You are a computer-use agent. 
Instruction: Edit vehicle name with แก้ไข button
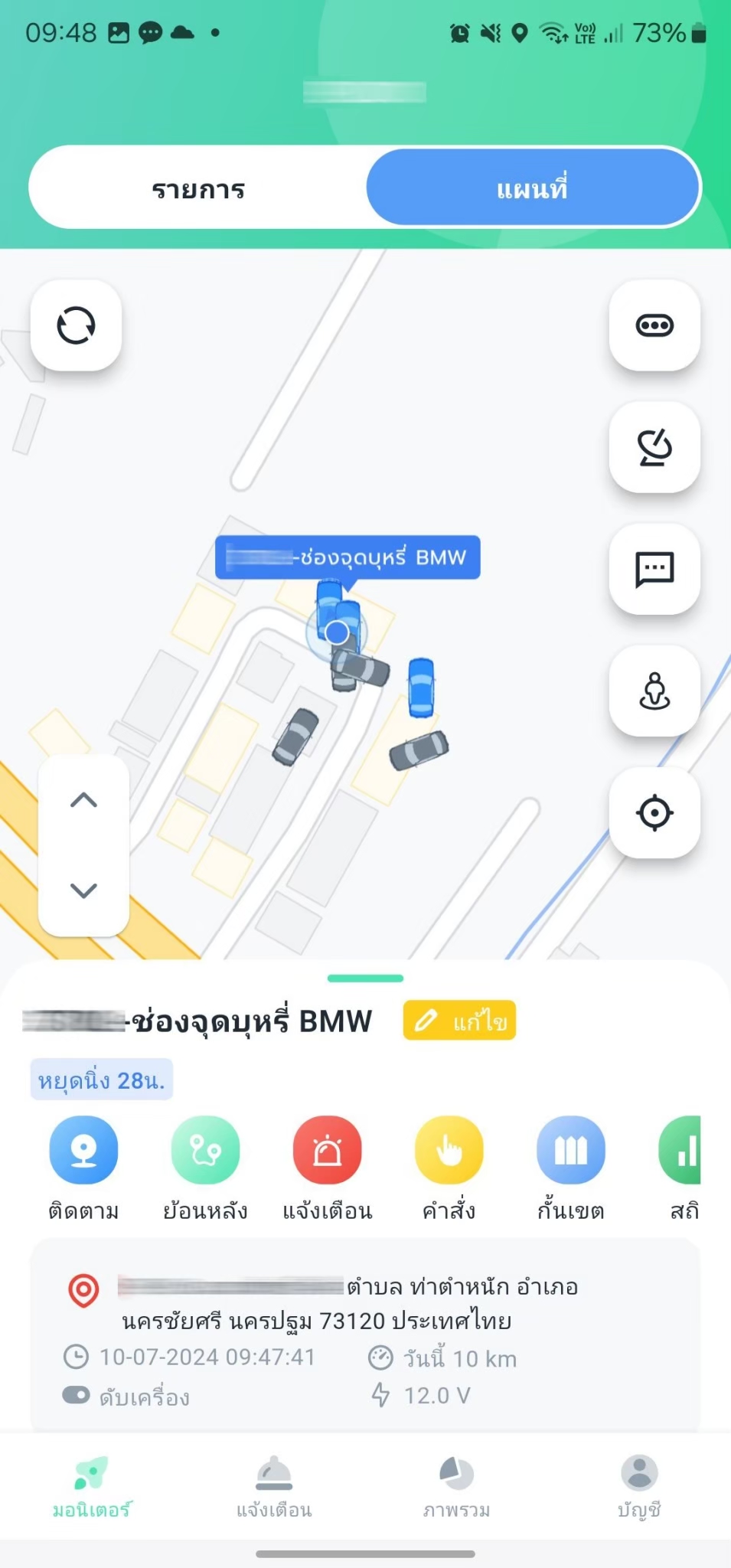click(459, 1021)
